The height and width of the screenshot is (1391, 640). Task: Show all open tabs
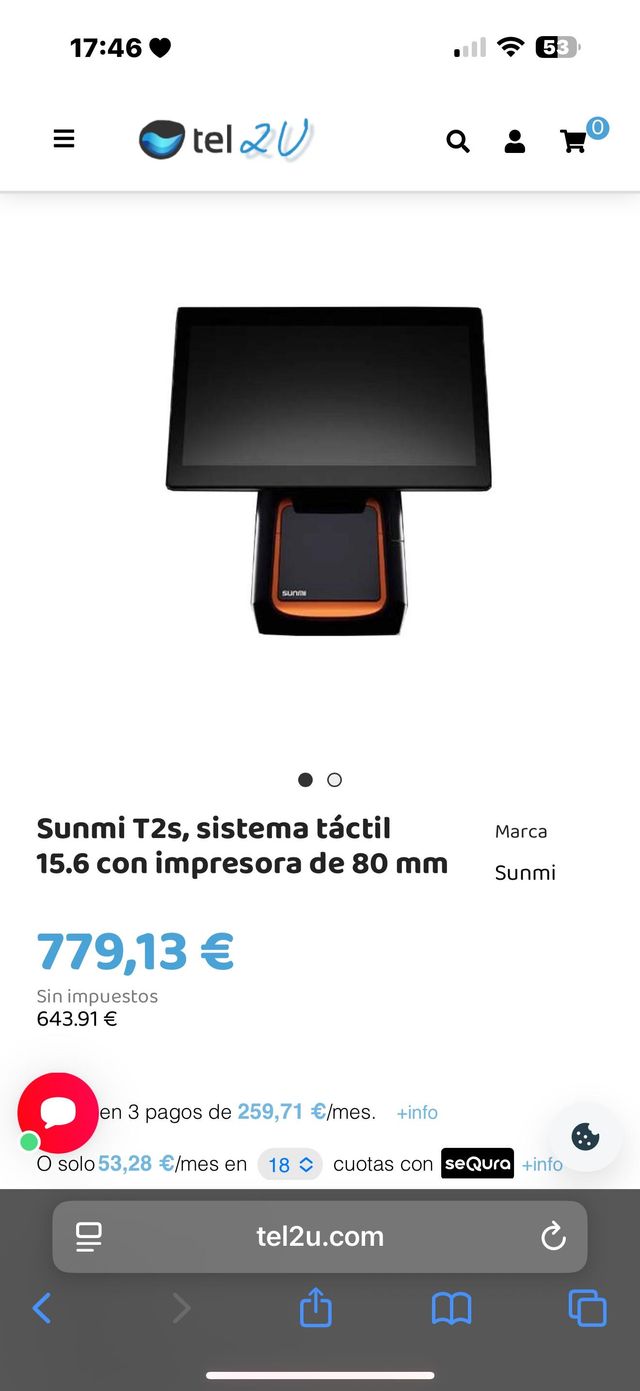pyautogui.click(x=587, y=1307)
